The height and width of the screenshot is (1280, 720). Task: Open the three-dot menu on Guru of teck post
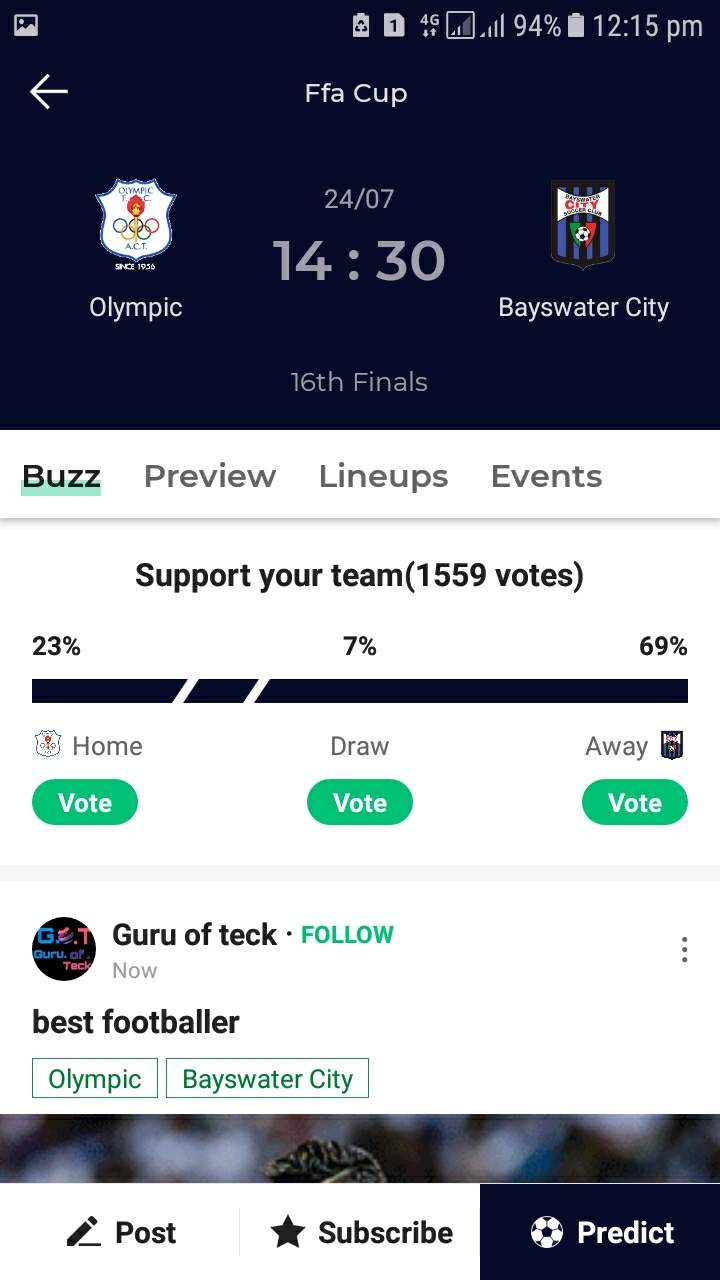click(x=684, y=949)
